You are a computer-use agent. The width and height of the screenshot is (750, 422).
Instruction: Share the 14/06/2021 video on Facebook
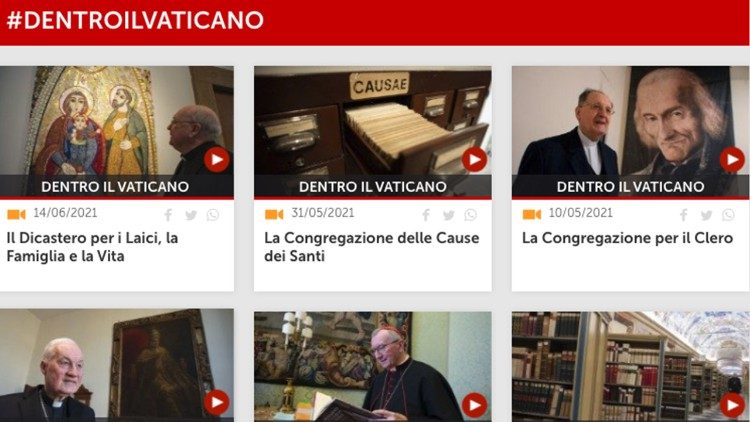tap(168, 215)
